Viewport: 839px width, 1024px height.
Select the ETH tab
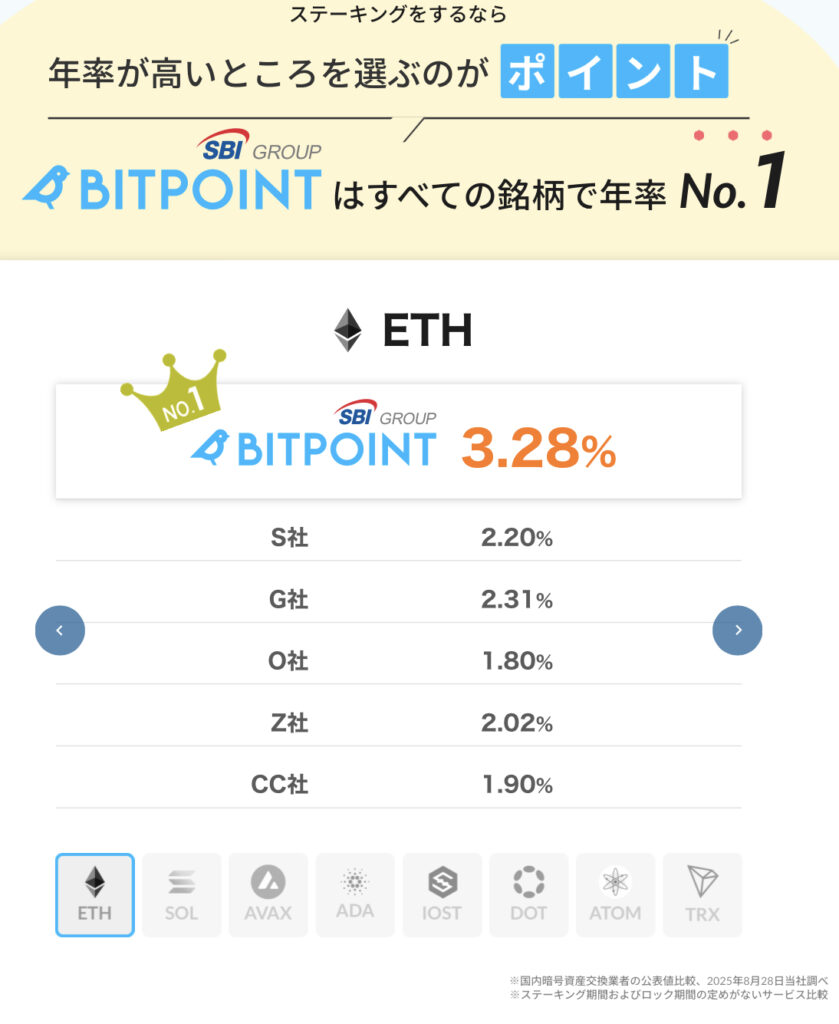pyautogui.click(x=95, y=895)
